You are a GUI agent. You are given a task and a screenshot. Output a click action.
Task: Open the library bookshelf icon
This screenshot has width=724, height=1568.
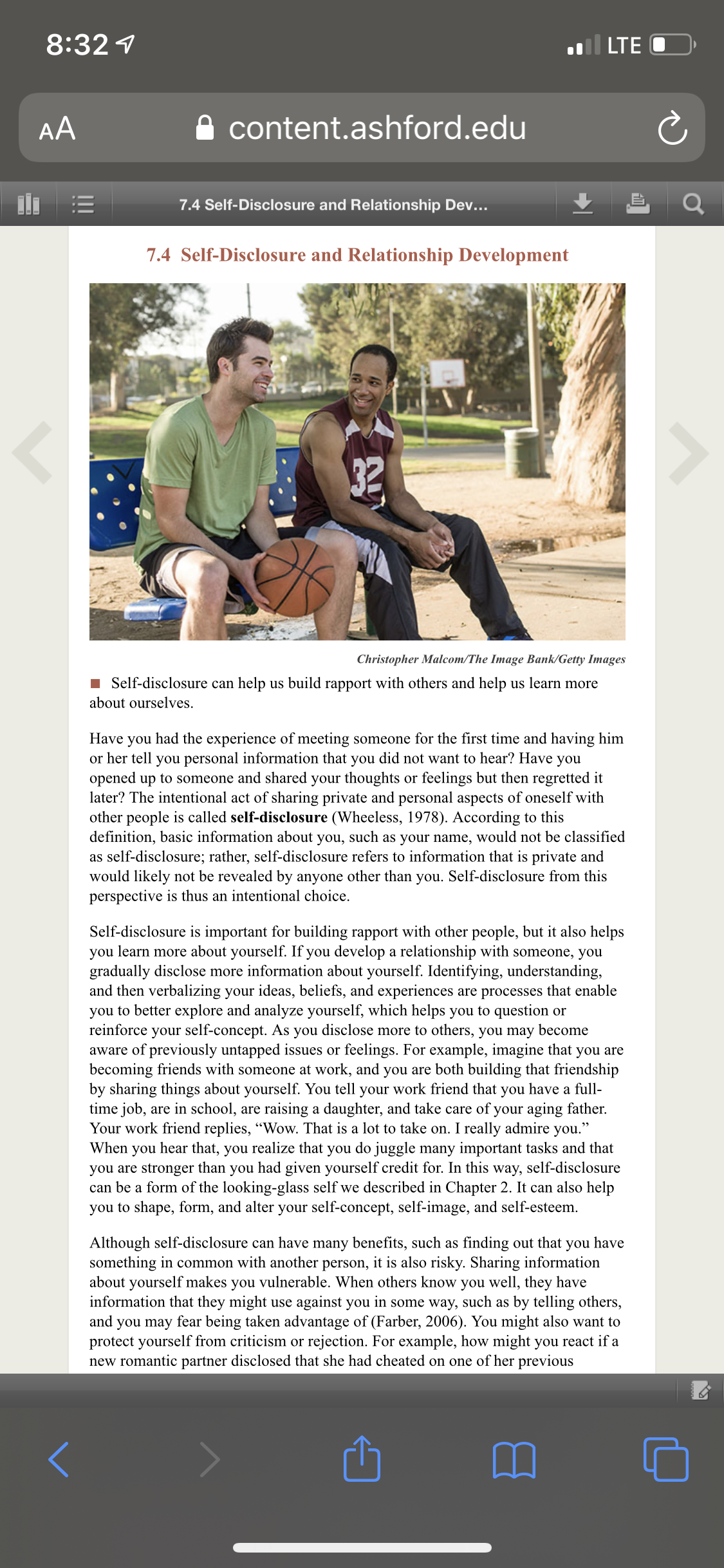coord(28,204)
